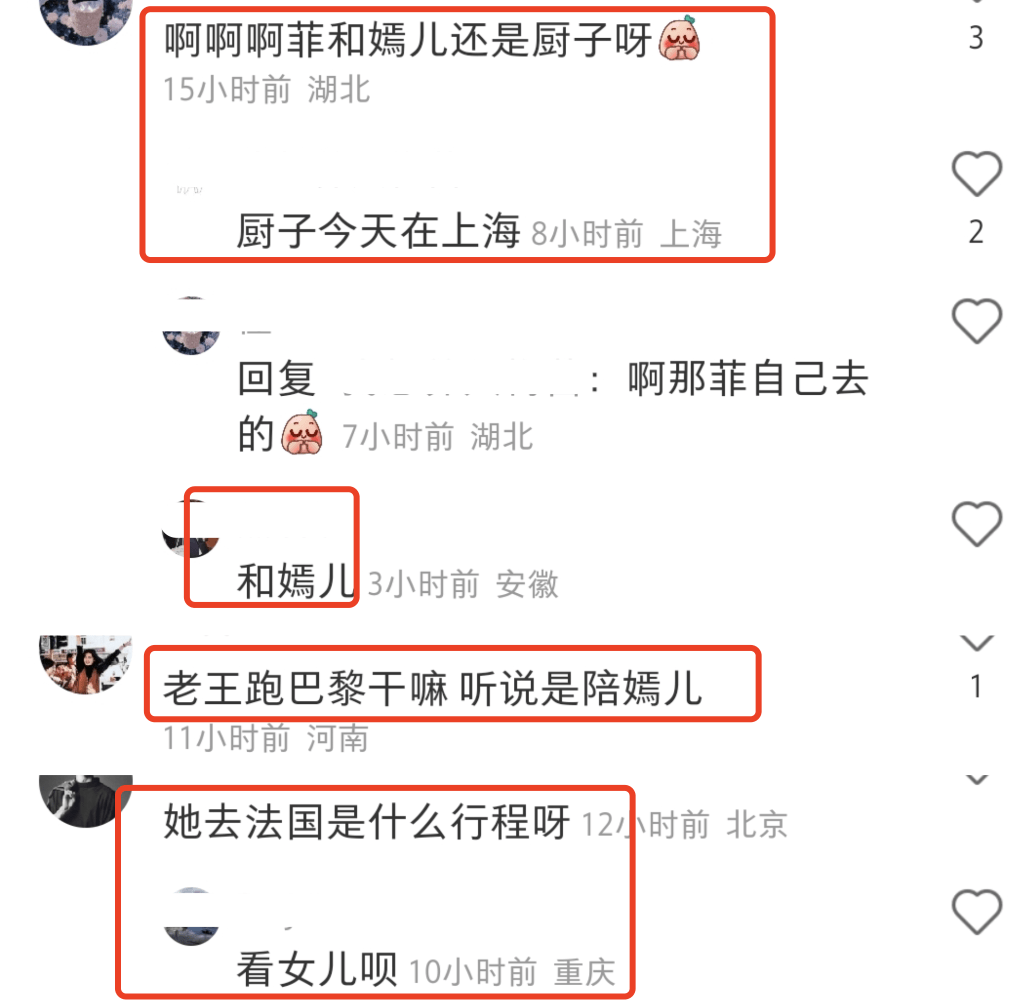The width and height of the screenshot is (1032, 1002).
Task: Open avatar of '她去法国是什么行程呀' commenter
Action: point(85,800)
